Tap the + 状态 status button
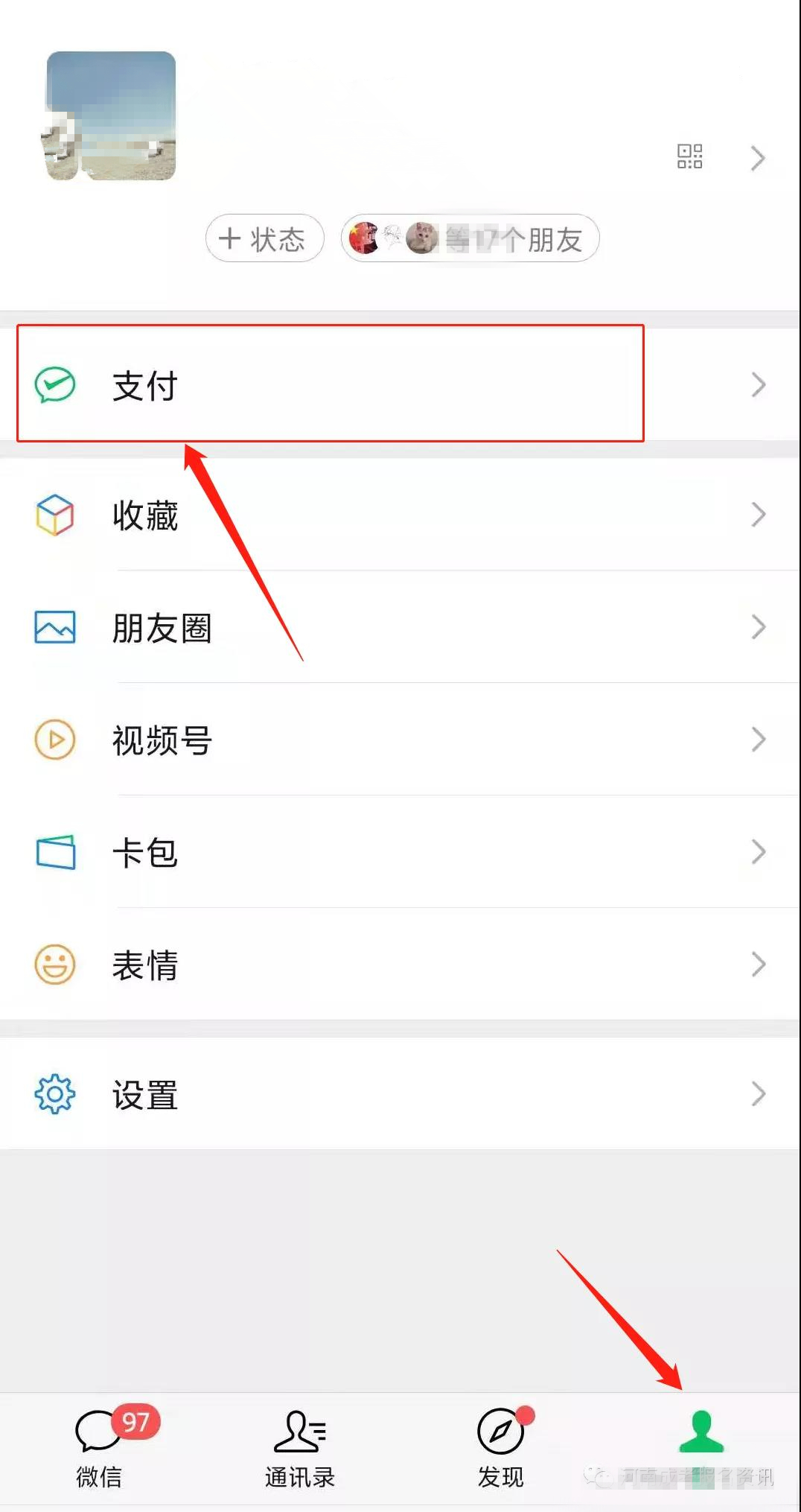Screen dimensions: 801x1512 264,238
